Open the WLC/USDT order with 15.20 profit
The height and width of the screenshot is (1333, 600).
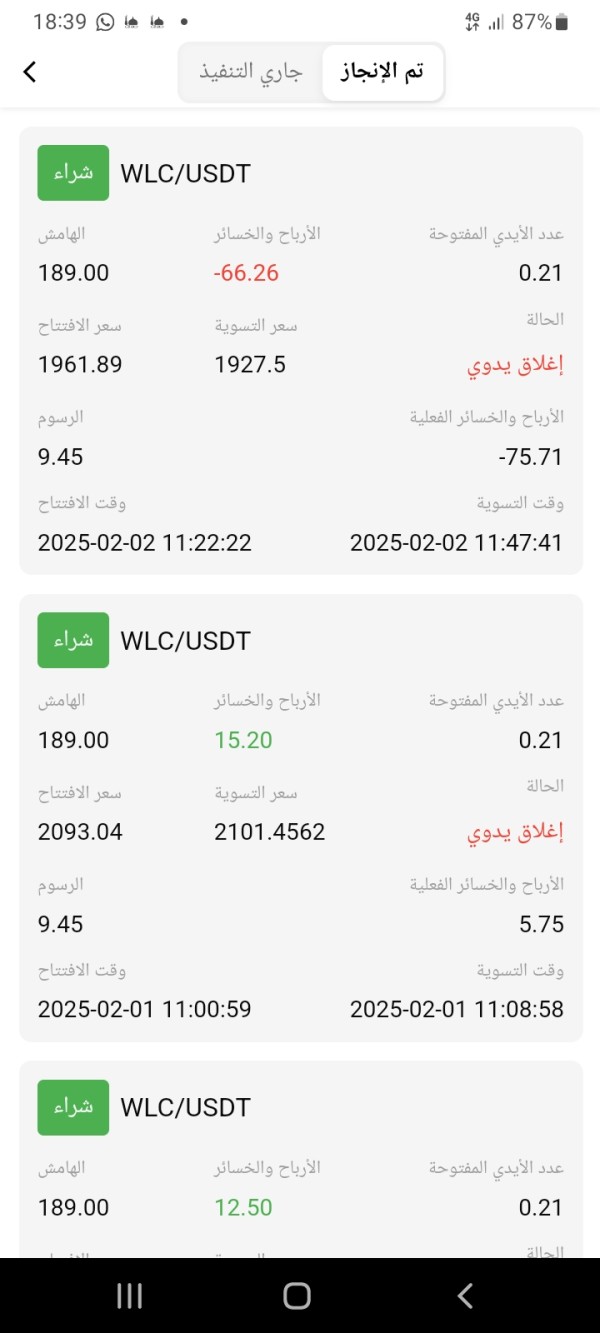[300, 817]
